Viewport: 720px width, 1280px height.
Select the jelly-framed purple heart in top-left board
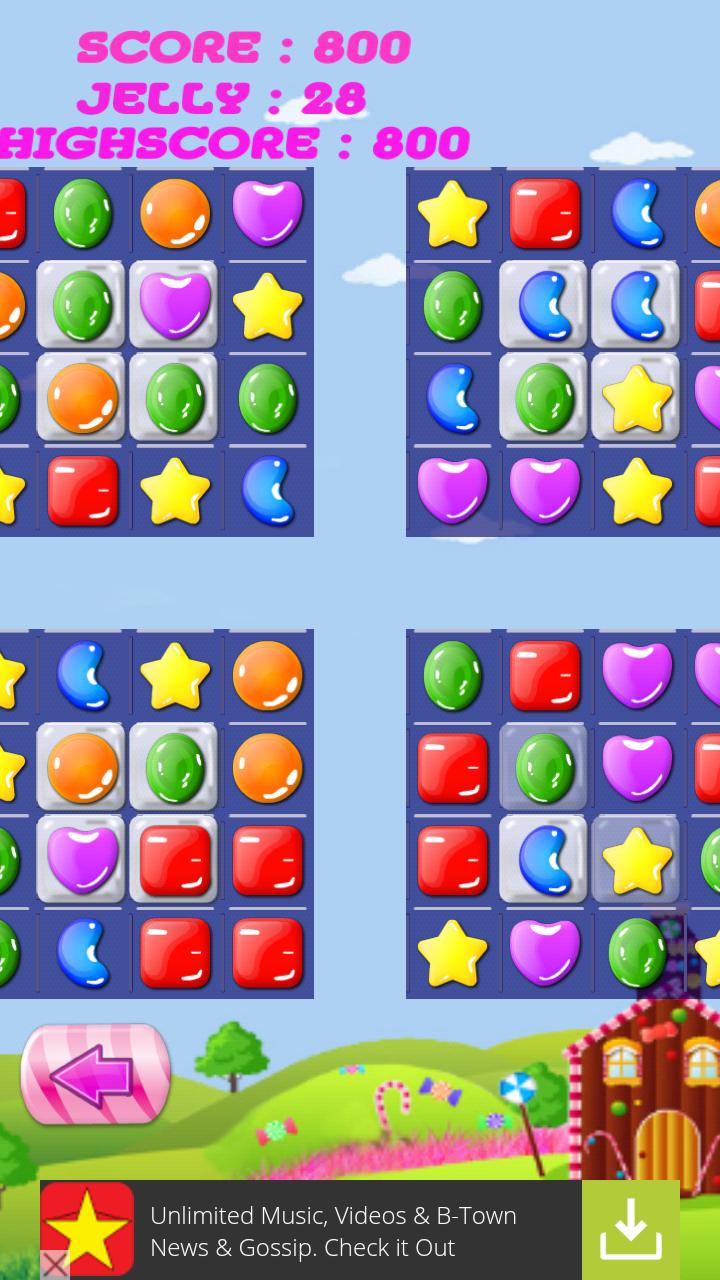point(174,306)
